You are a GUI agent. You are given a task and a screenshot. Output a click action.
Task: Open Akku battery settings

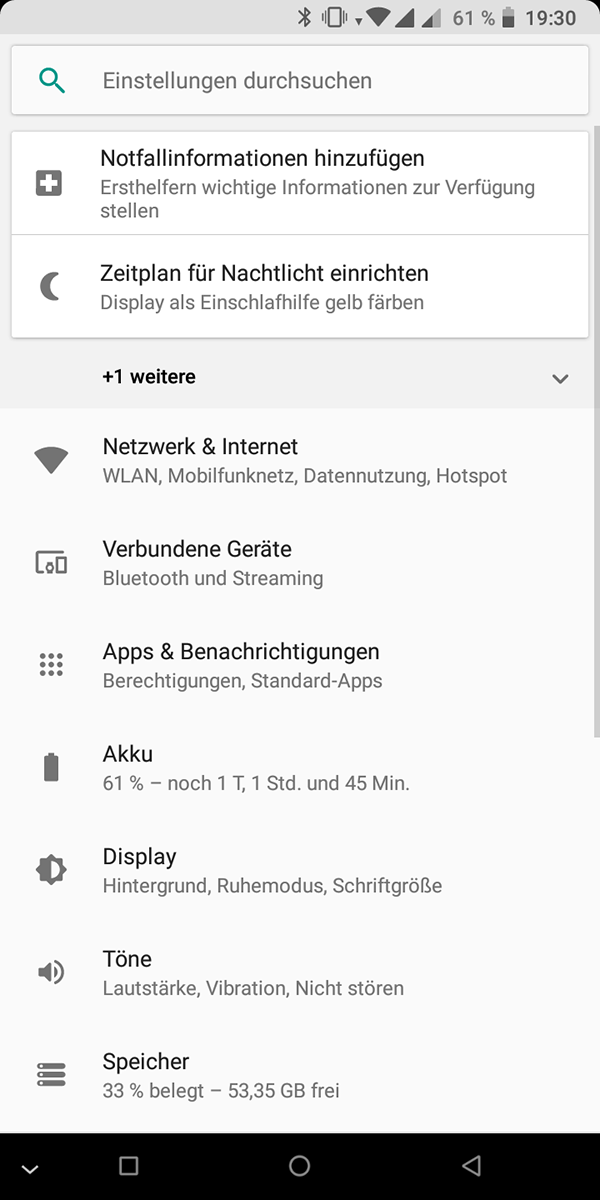300,768
